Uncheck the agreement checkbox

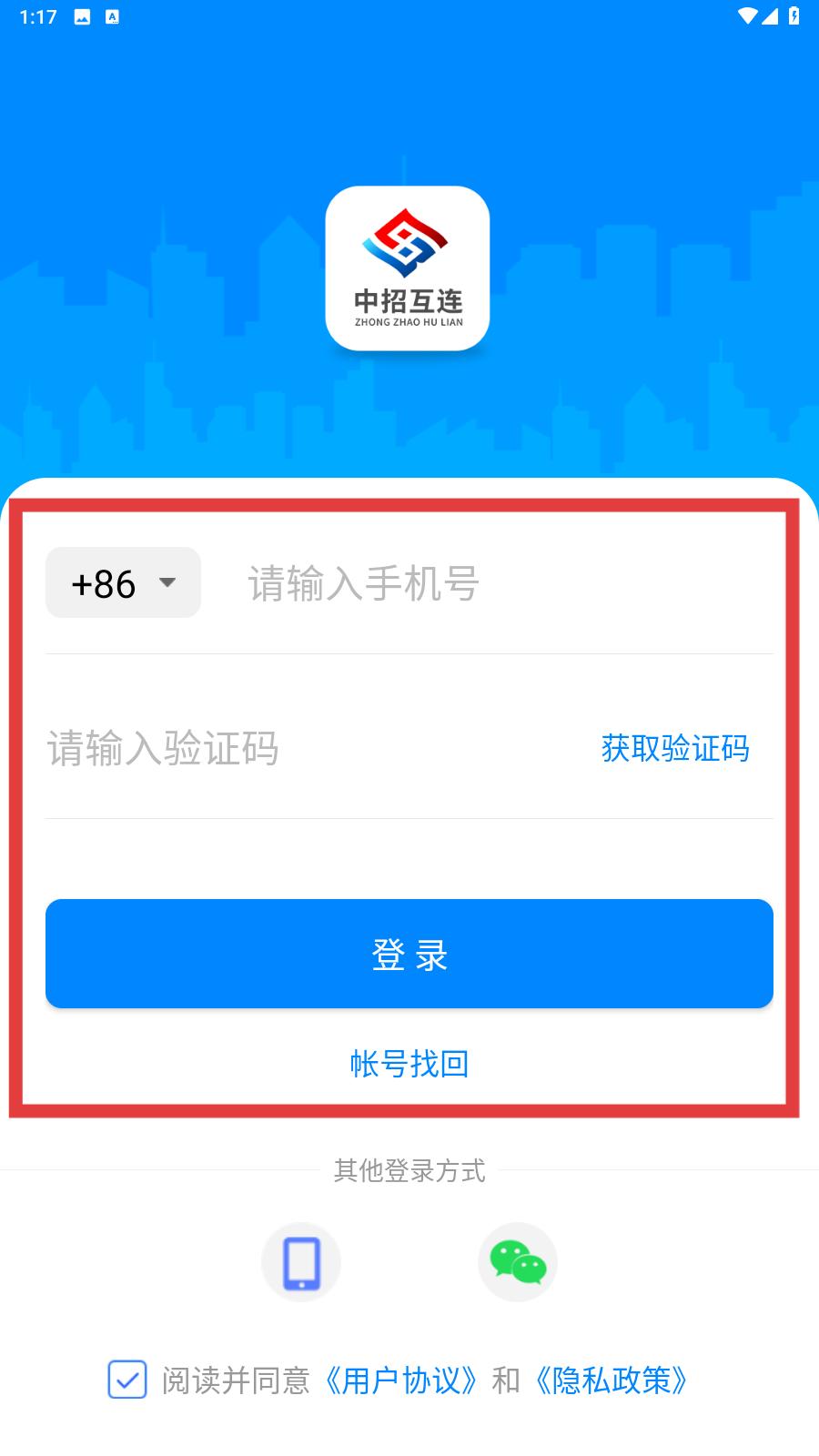point(127,1380)
